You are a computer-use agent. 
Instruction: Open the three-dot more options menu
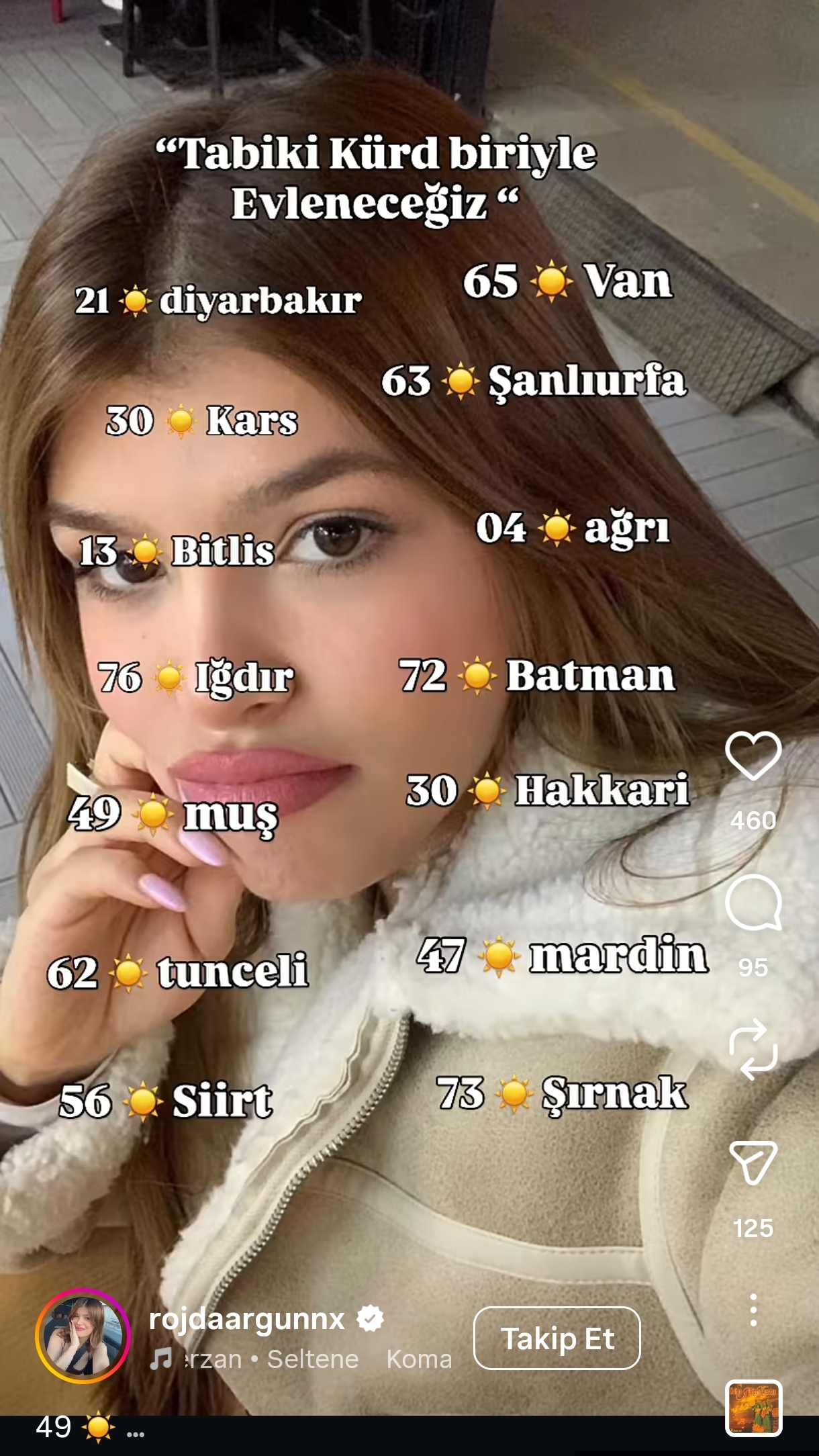[x=753, y=1310]
